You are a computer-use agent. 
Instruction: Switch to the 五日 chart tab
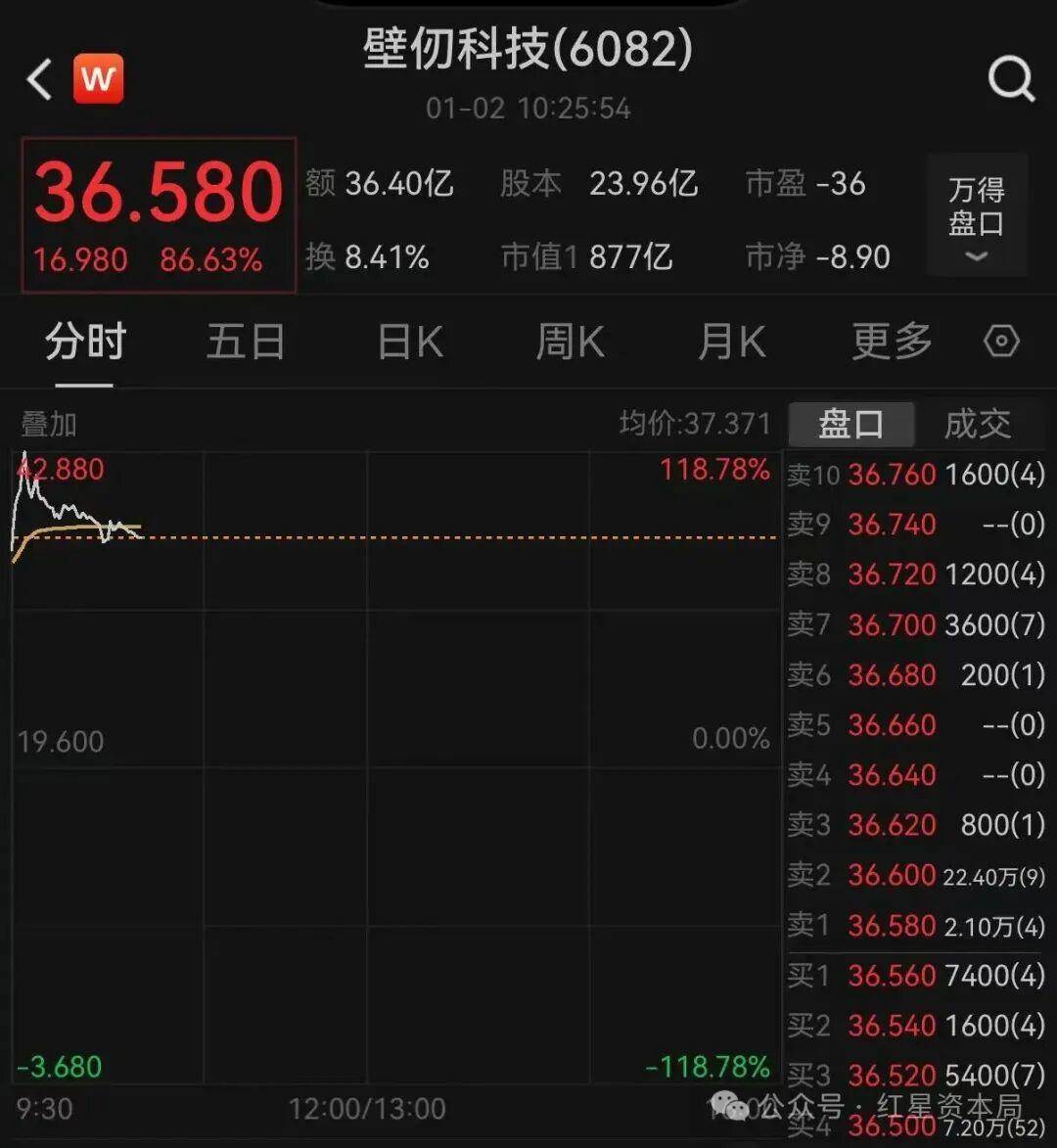246,343
